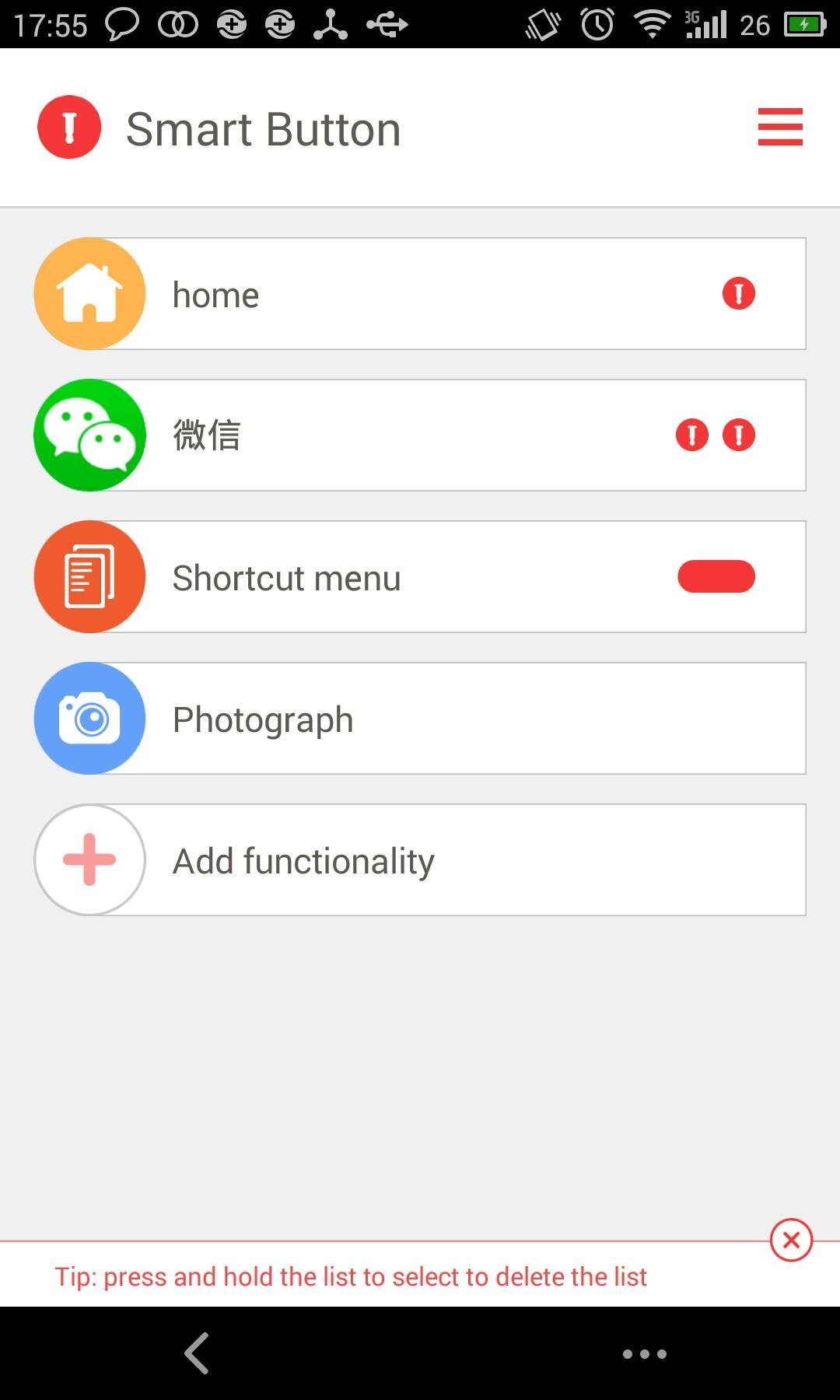Select the first pin badge beside 微信
Screen dimensions: 840x1400
(x=691, y=435)
